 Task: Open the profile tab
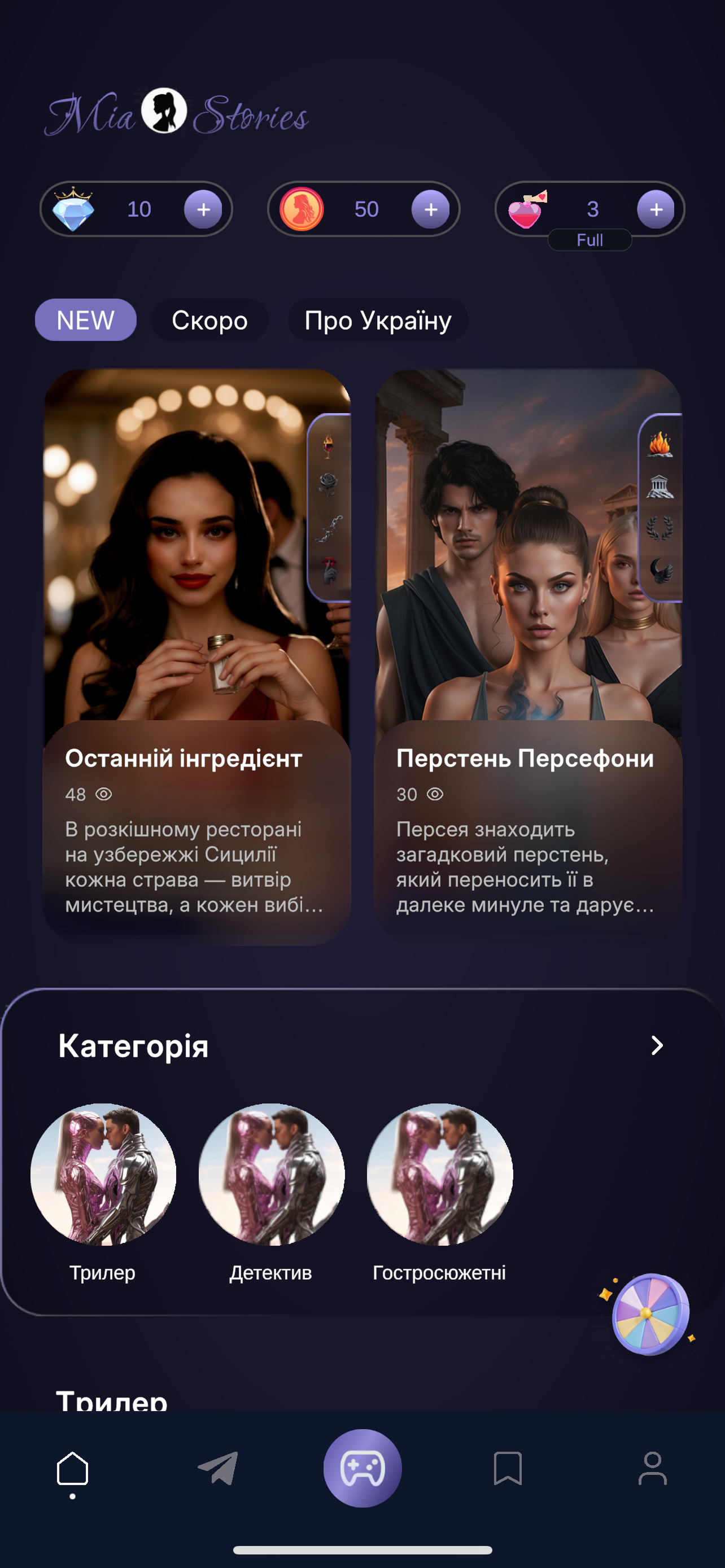[x=652, y=1469]
